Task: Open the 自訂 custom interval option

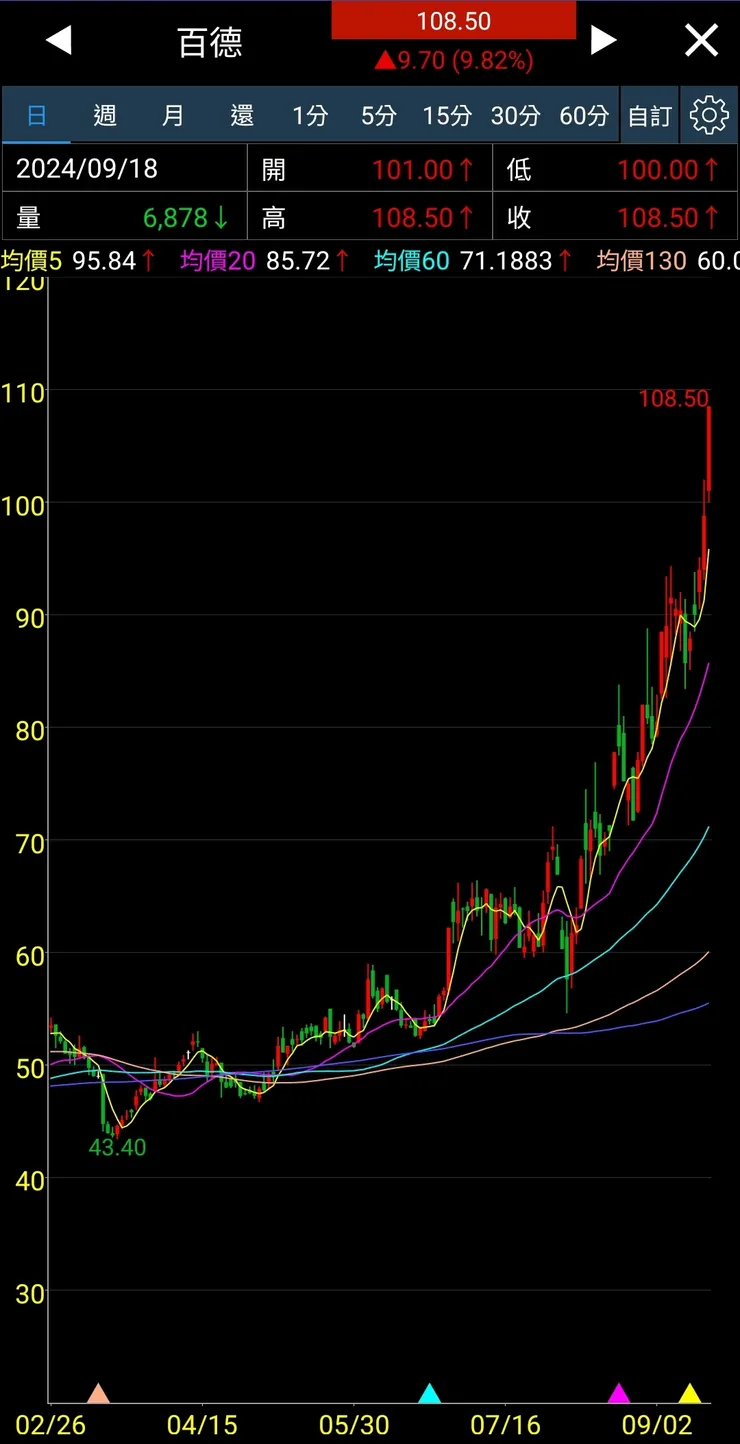Action: click(x=650, y=116)
